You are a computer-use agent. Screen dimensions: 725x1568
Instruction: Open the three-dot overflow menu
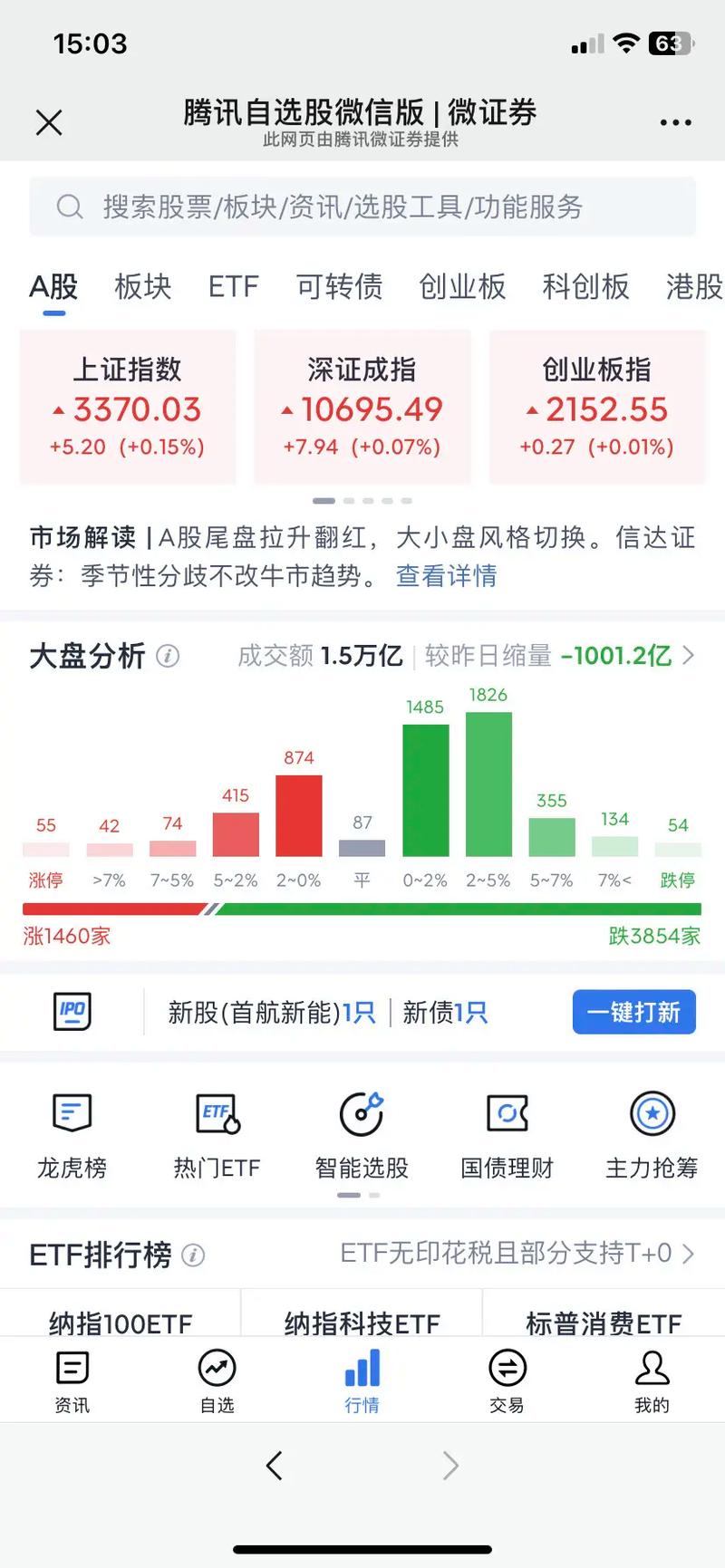pyautogui.click(x=676, y=122)
